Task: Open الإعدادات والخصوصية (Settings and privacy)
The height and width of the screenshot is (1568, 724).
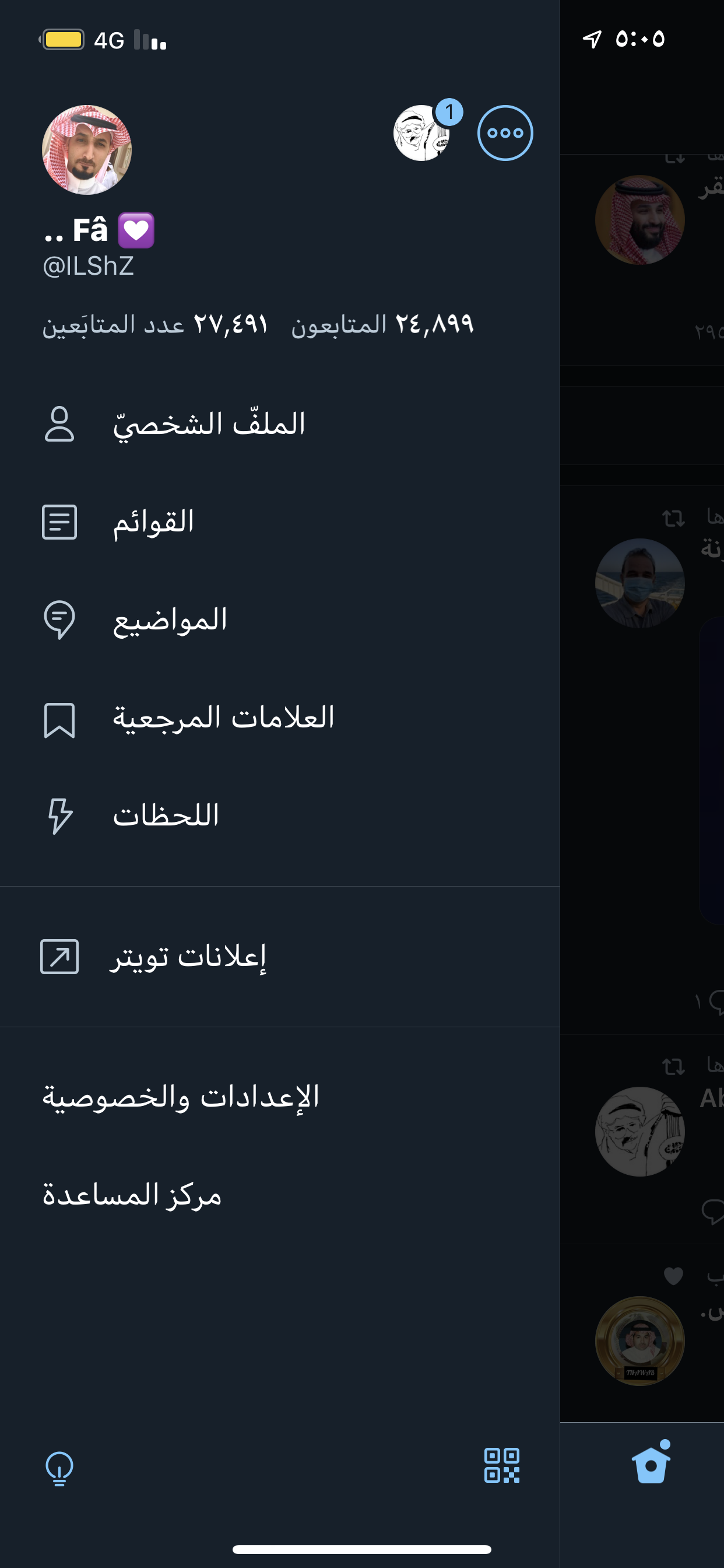Action: tap(180, 1097)
